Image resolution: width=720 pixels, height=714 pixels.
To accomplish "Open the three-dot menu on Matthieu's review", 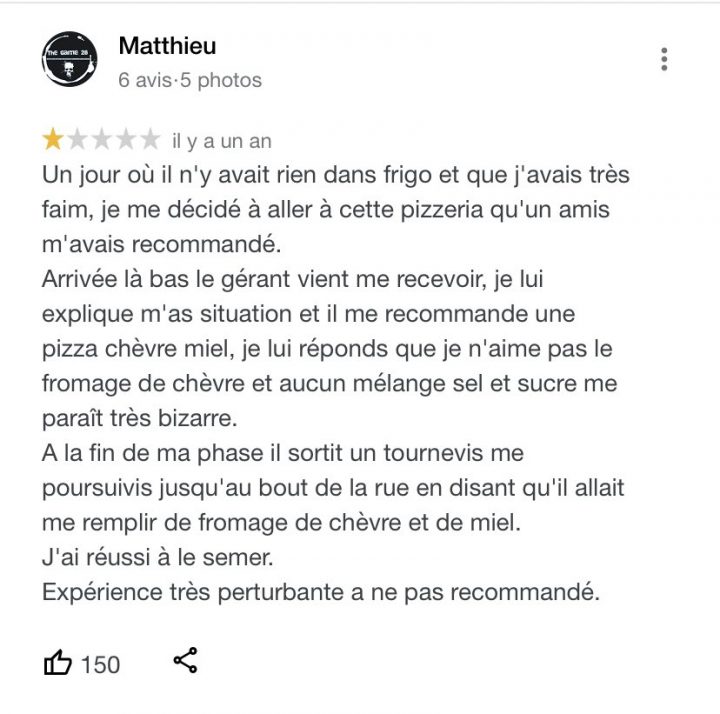I will click(x=664, y=59).
